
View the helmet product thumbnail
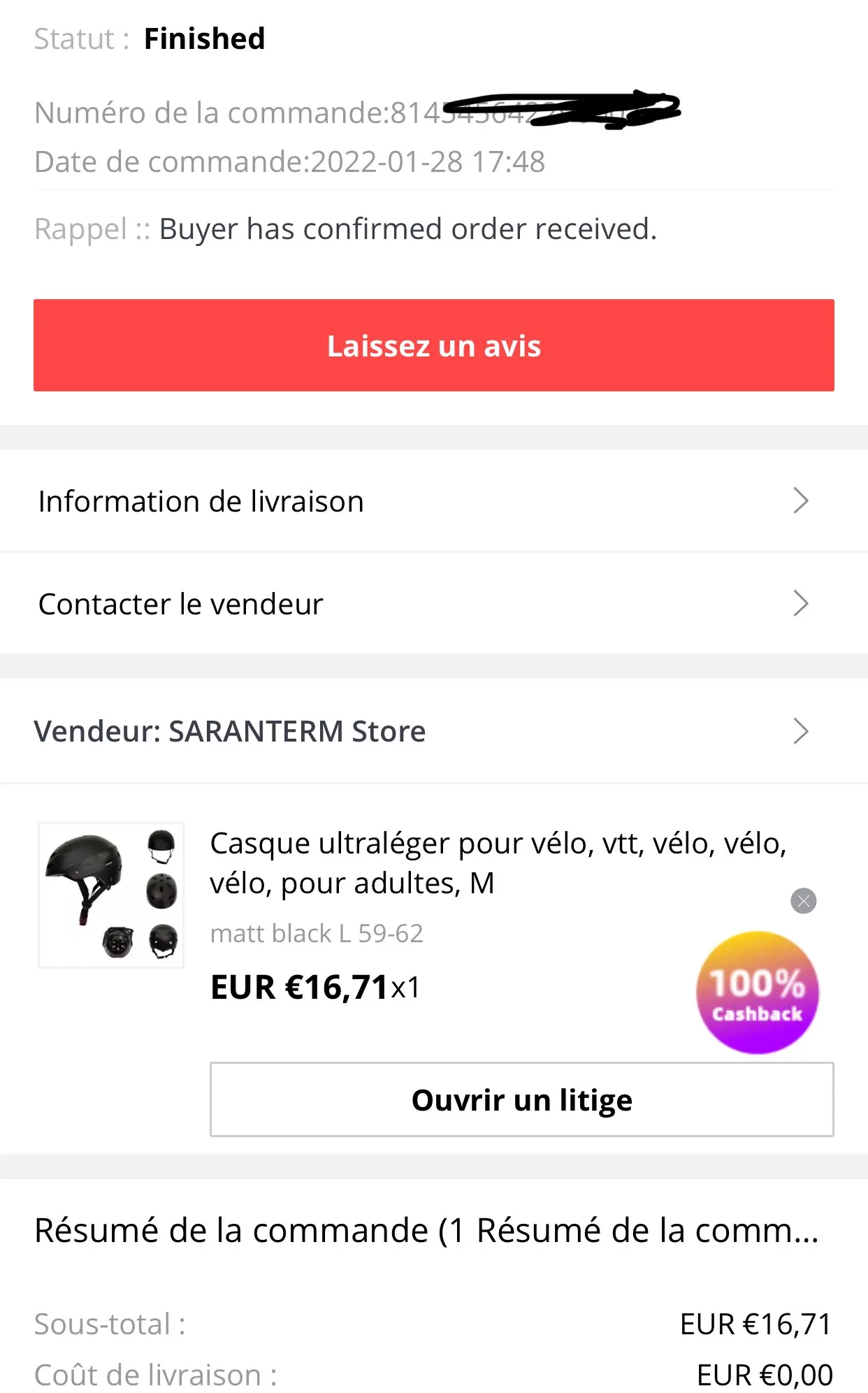click(111, 895)
